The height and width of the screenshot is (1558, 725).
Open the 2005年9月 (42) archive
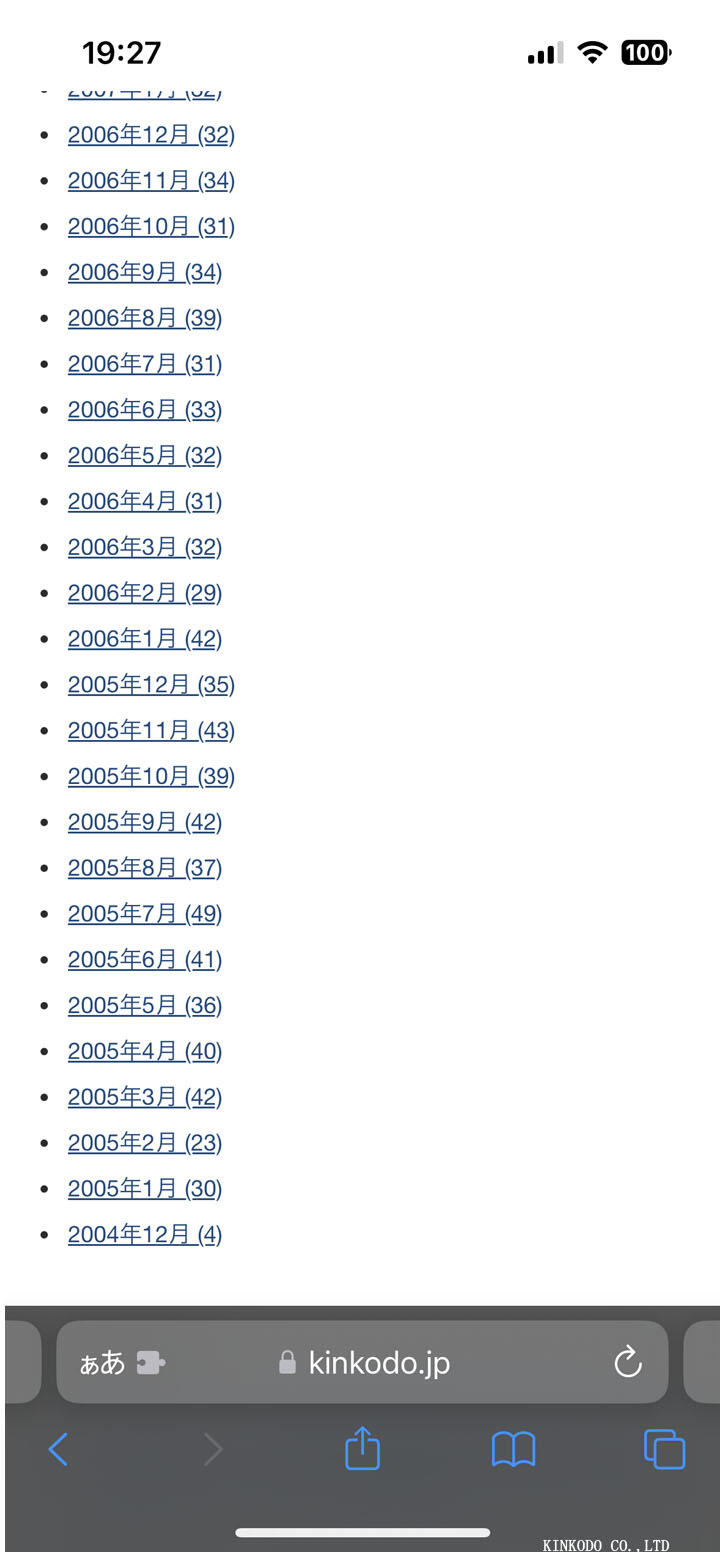144,822
